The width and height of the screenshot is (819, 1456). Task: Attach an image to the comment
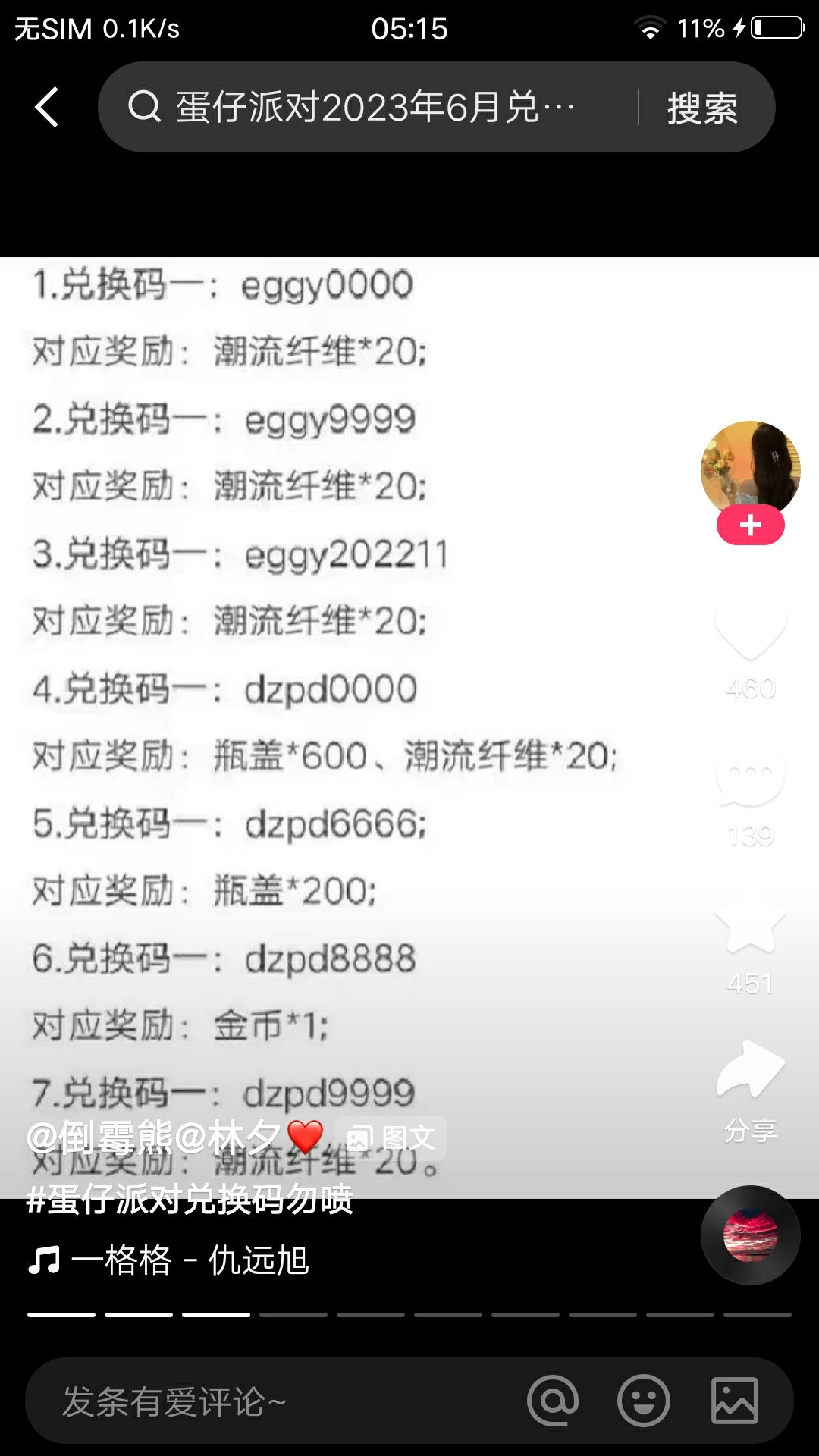pyautogui.click(x=734, y=1401)
